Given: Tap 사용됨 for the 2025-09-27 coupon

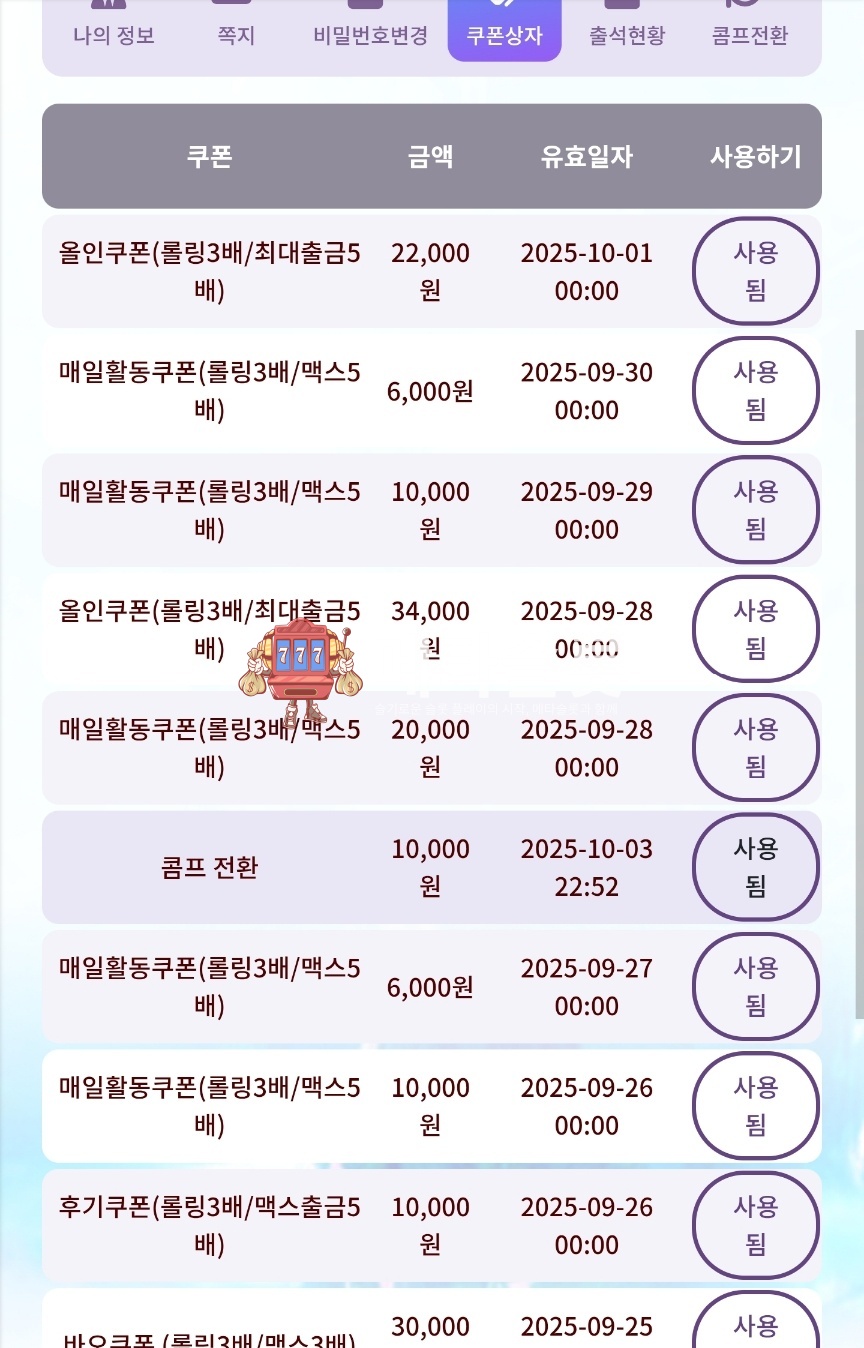Looking at the screenshot, I should [x=755, y=987].
